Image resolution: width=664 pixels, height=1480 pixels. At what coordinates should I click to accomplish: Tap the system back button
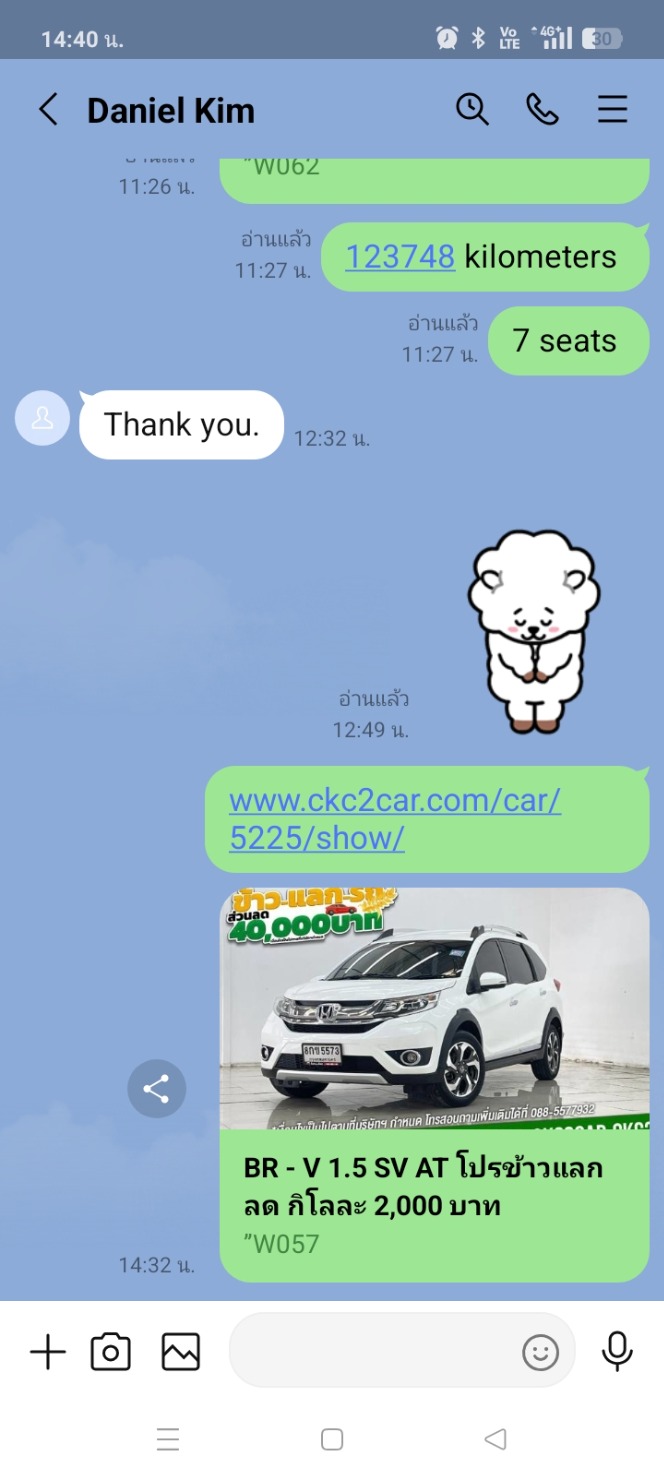tap(495, 1439)
